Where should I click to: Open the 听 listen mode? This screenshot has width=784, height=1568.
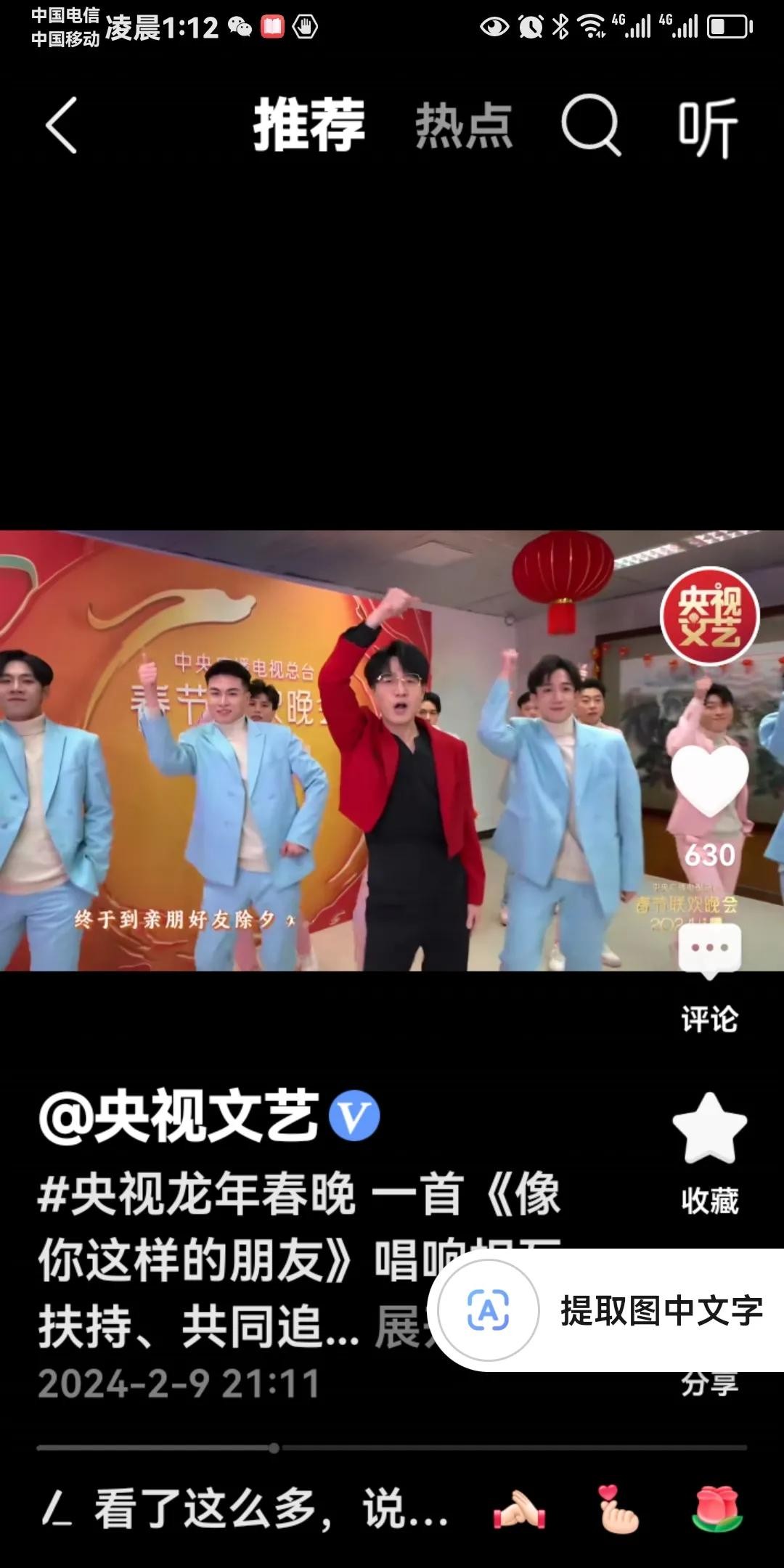tap(708, 127)
